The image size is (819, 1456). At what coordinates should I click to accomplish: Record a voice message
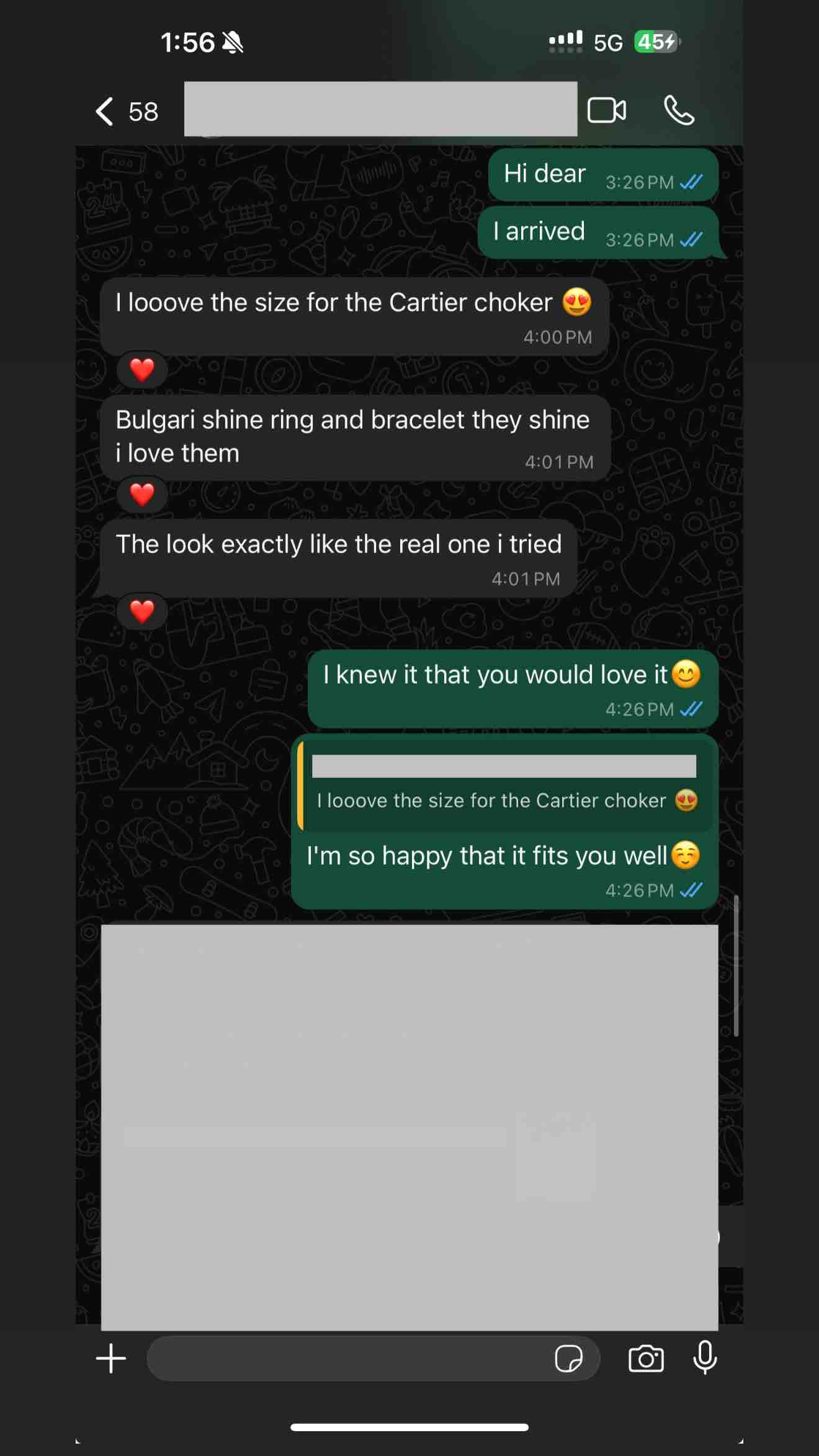[x=705, y=1358]
